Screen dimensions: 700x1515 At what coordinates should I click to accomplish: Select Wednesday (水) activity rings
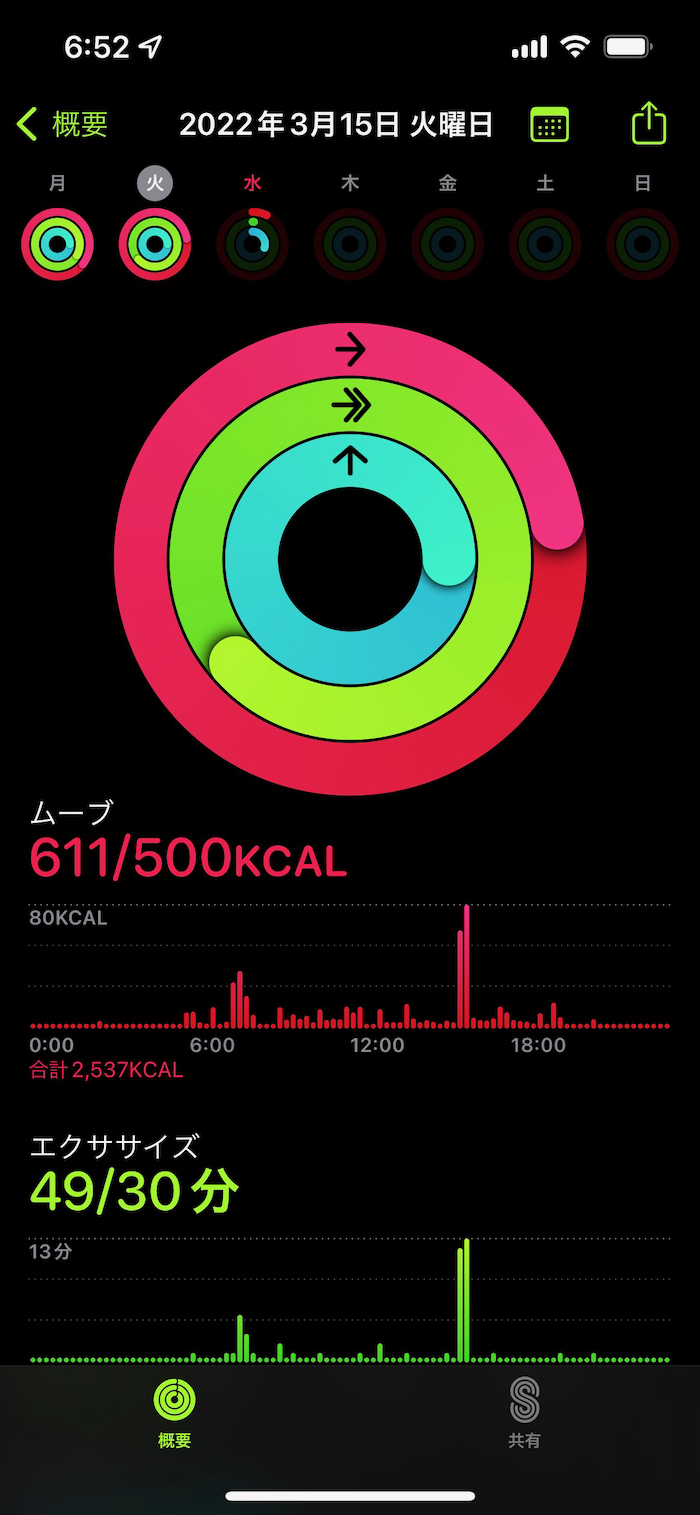253,243
